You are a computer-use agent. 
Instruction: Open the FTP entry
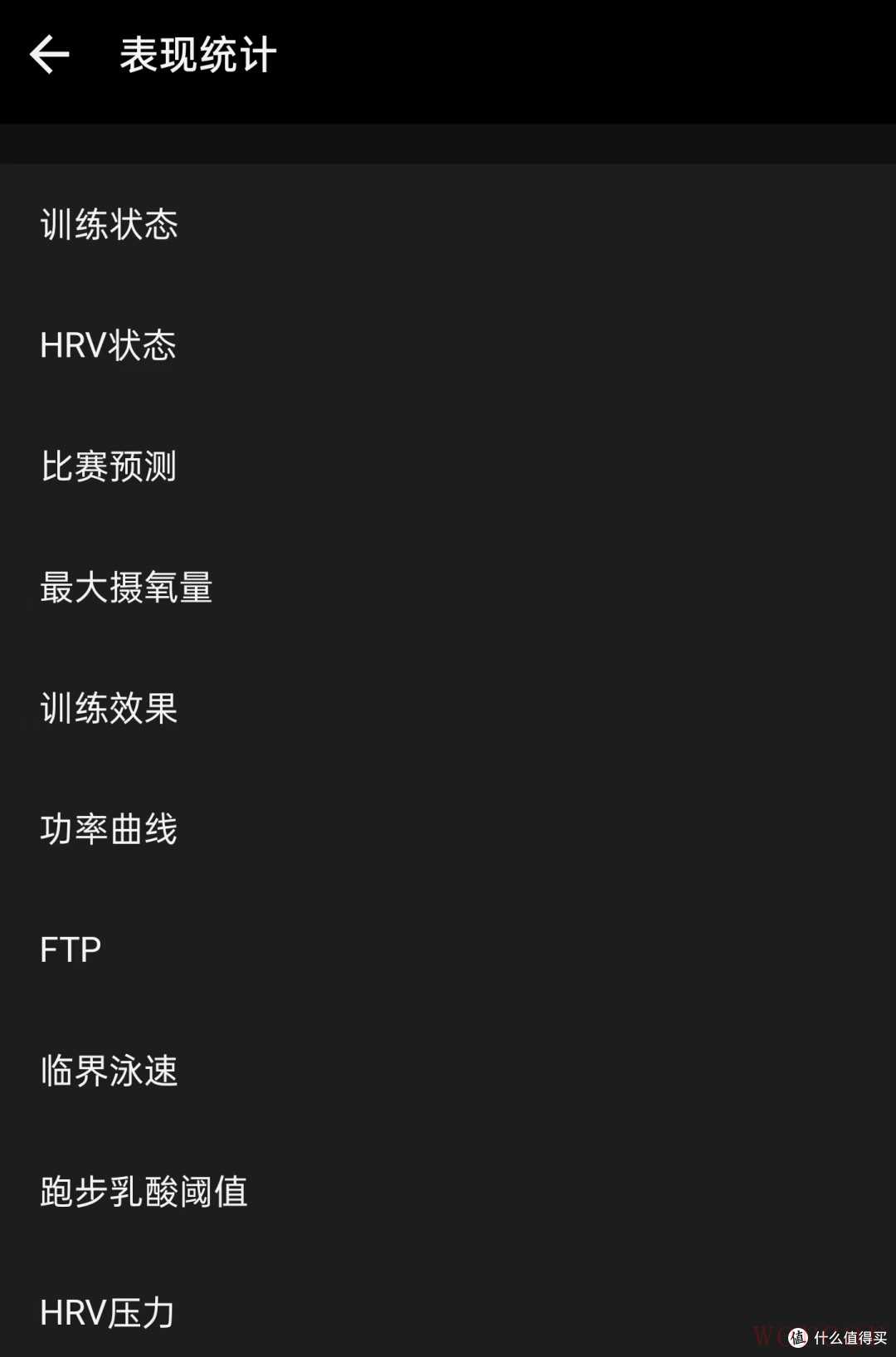click(71, 949)
